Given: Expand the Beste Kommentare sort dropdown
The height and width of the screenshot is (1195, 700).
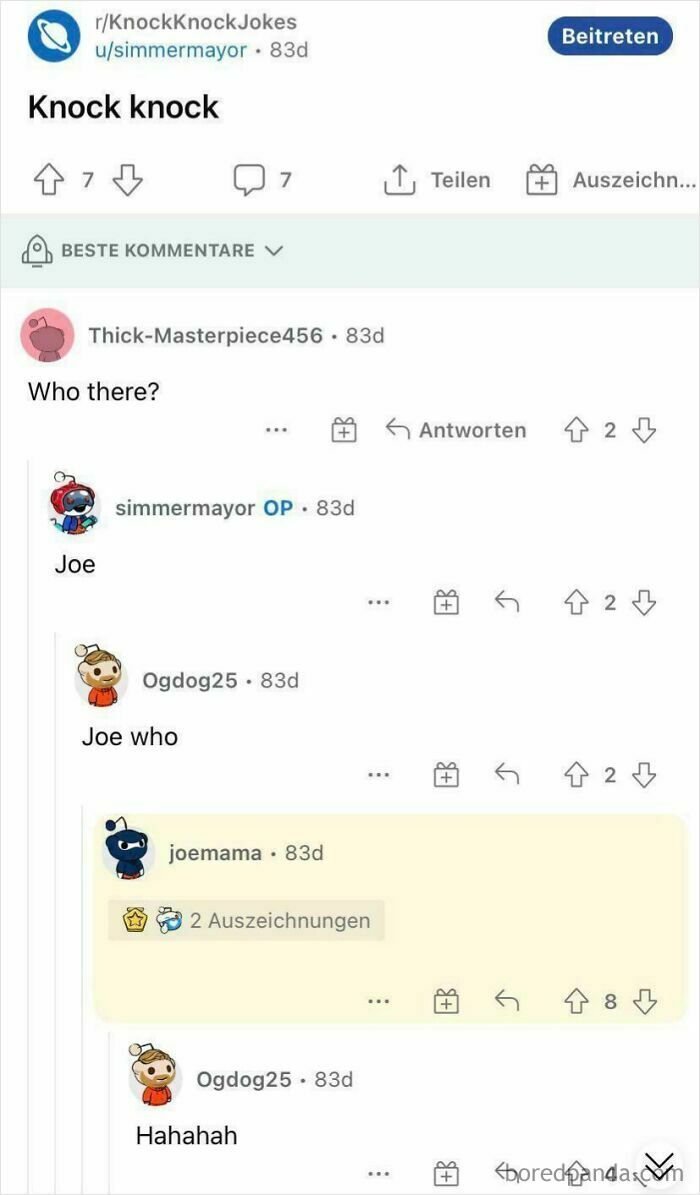Looking at the screenshot, I should [x=155, y=250].
